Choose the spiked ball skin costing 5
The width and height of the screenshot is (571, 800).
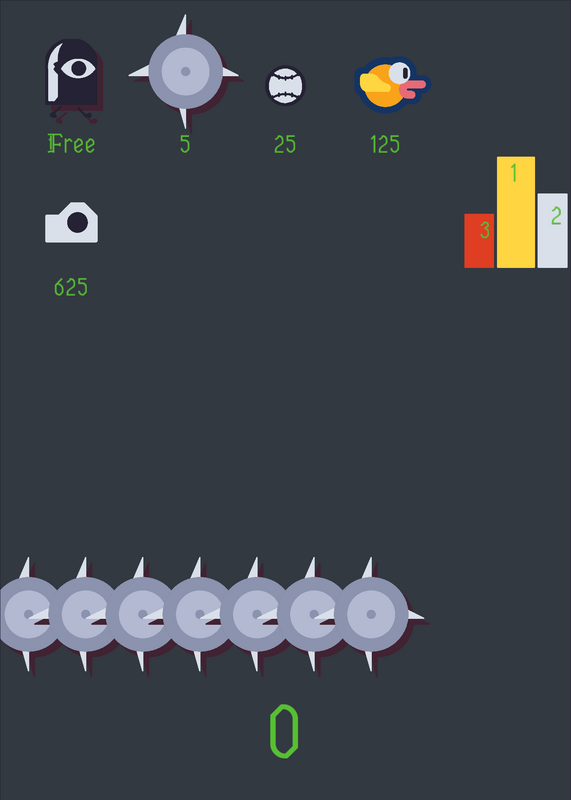coord(185,72)
